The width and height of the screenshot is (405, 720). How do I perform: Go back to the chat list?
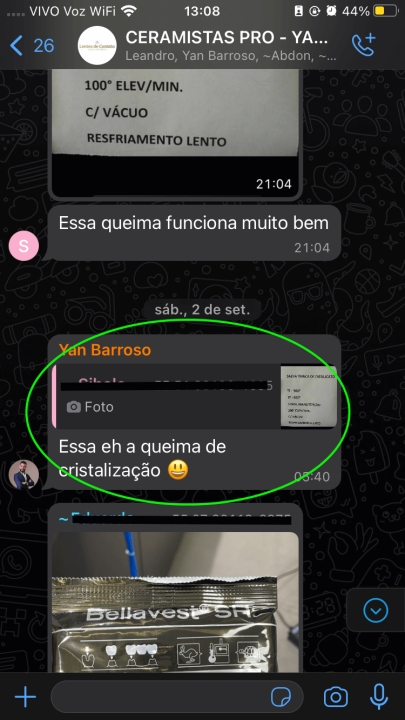tap(31, 45)
